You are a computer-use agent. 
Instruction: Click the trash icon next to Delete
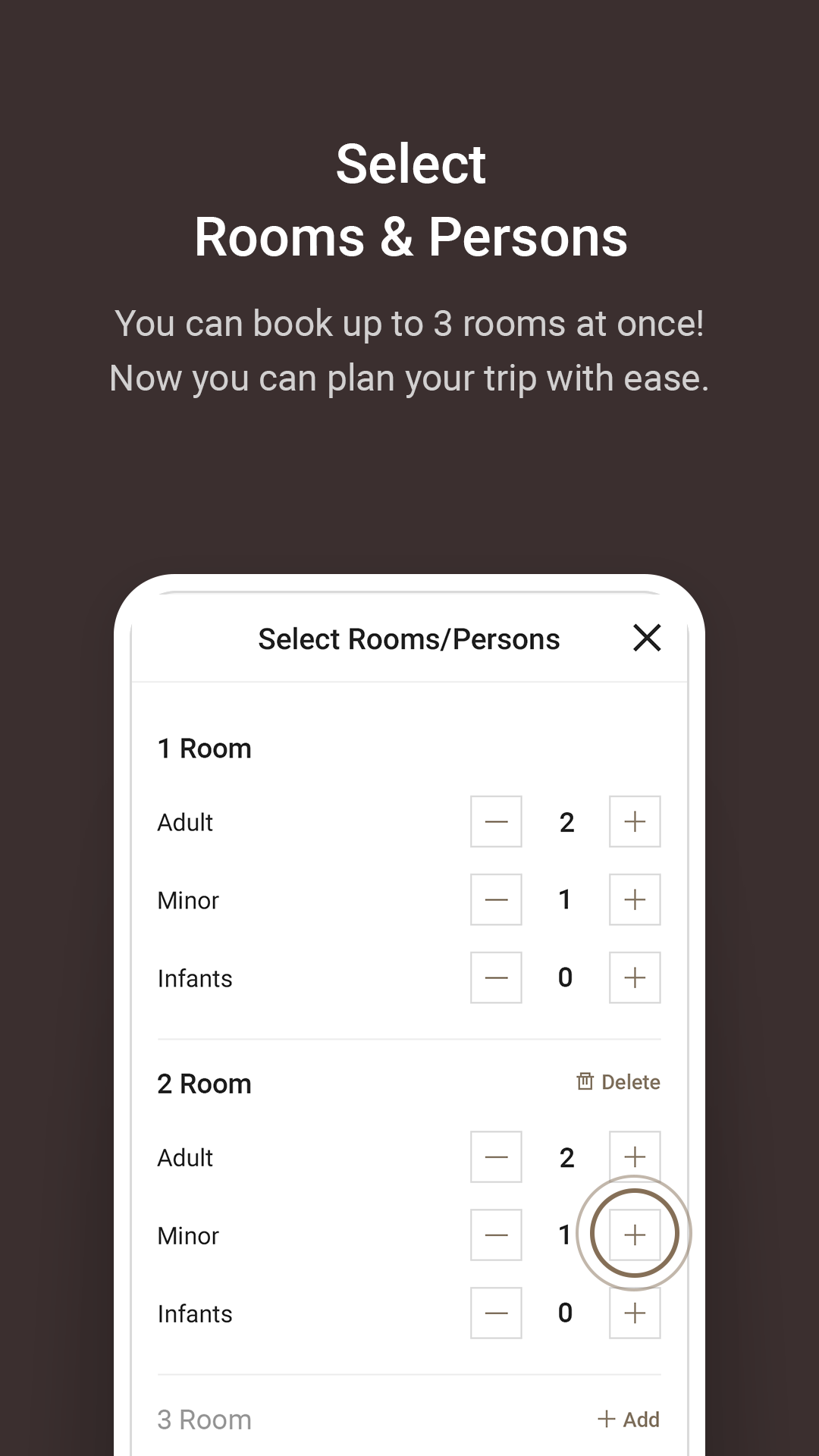585,1082
